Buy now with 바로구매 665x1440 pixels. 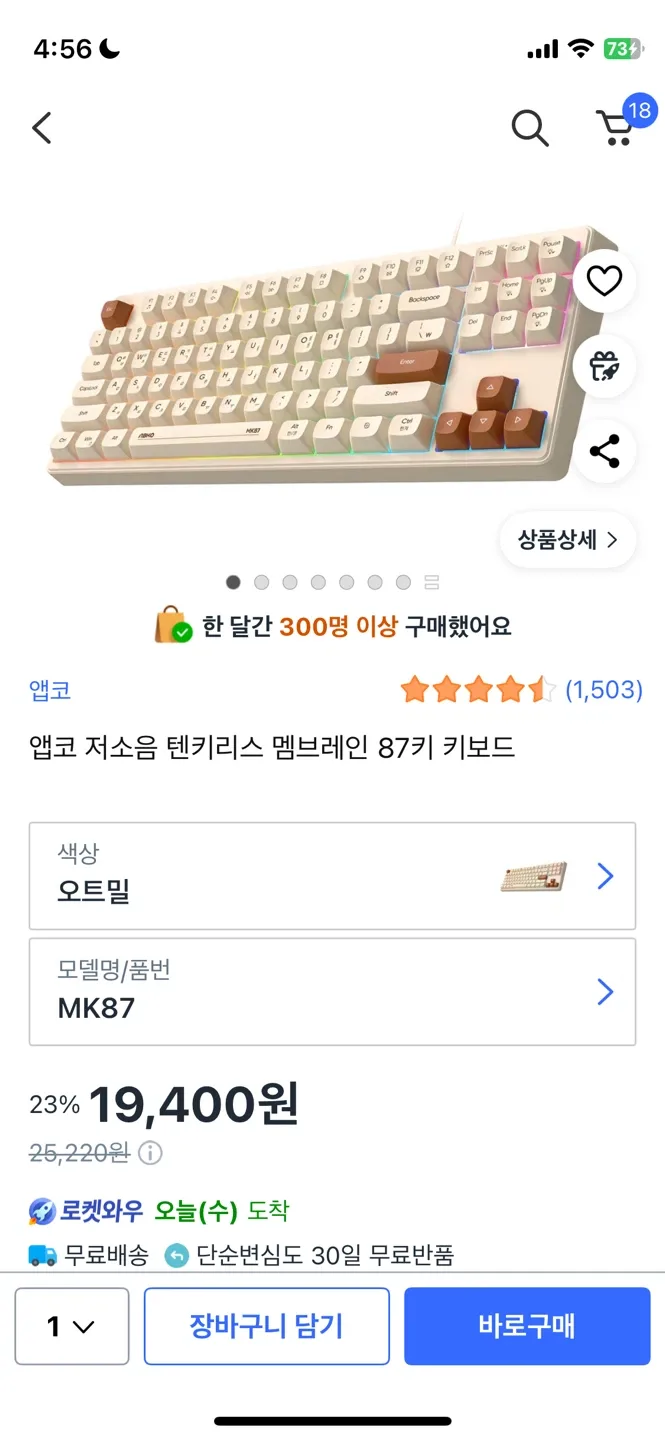(527, 1326)
